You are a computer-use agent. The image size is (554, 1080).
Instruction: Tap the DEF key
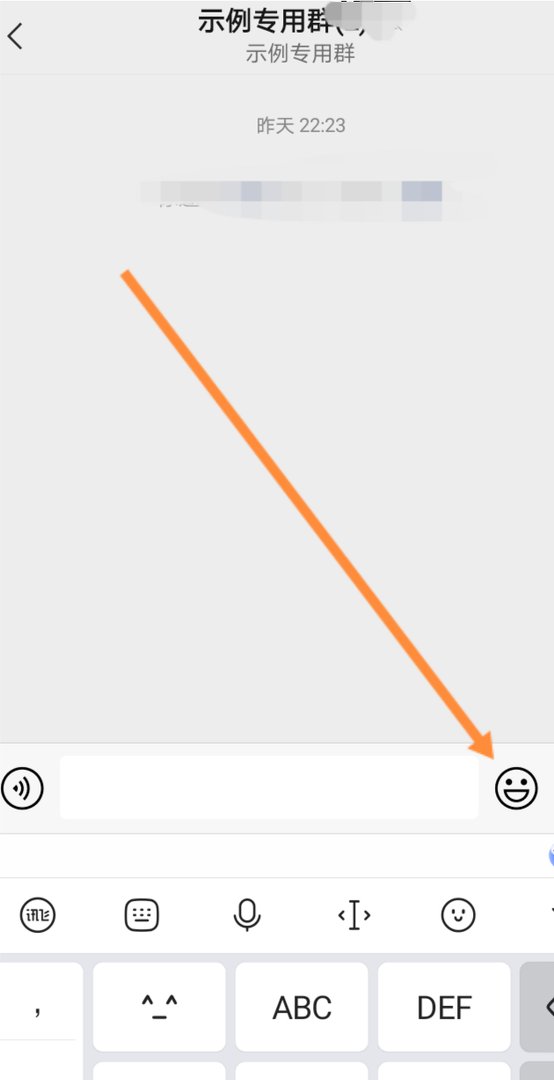click(444, 1007)
